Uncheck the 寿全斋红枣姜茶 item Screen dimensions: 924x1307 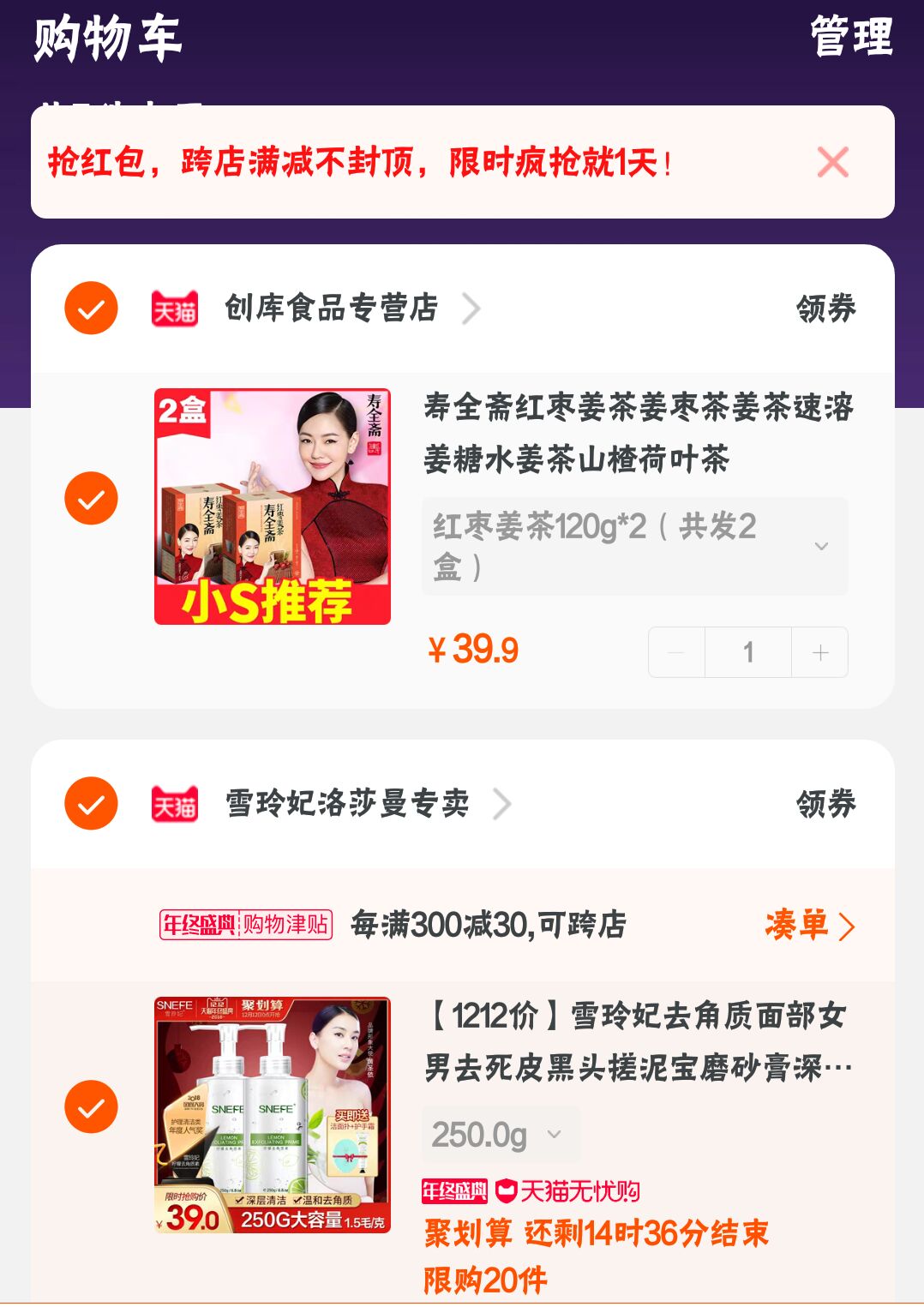(x=91, y=498)
